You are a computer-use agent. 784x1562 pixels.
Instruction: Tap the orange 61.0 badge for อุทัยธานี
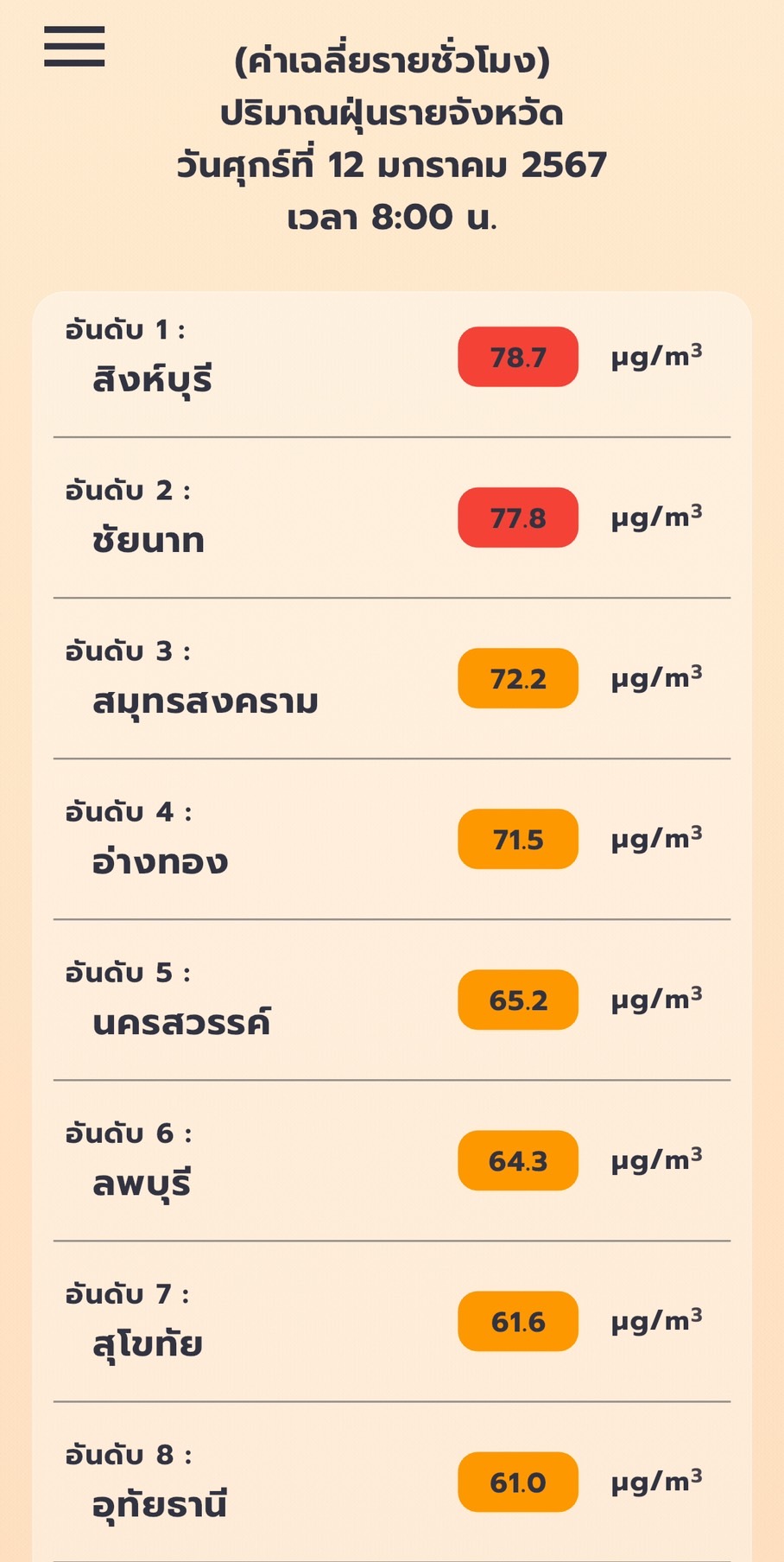pyautogui.click(x=517, y=1482)
